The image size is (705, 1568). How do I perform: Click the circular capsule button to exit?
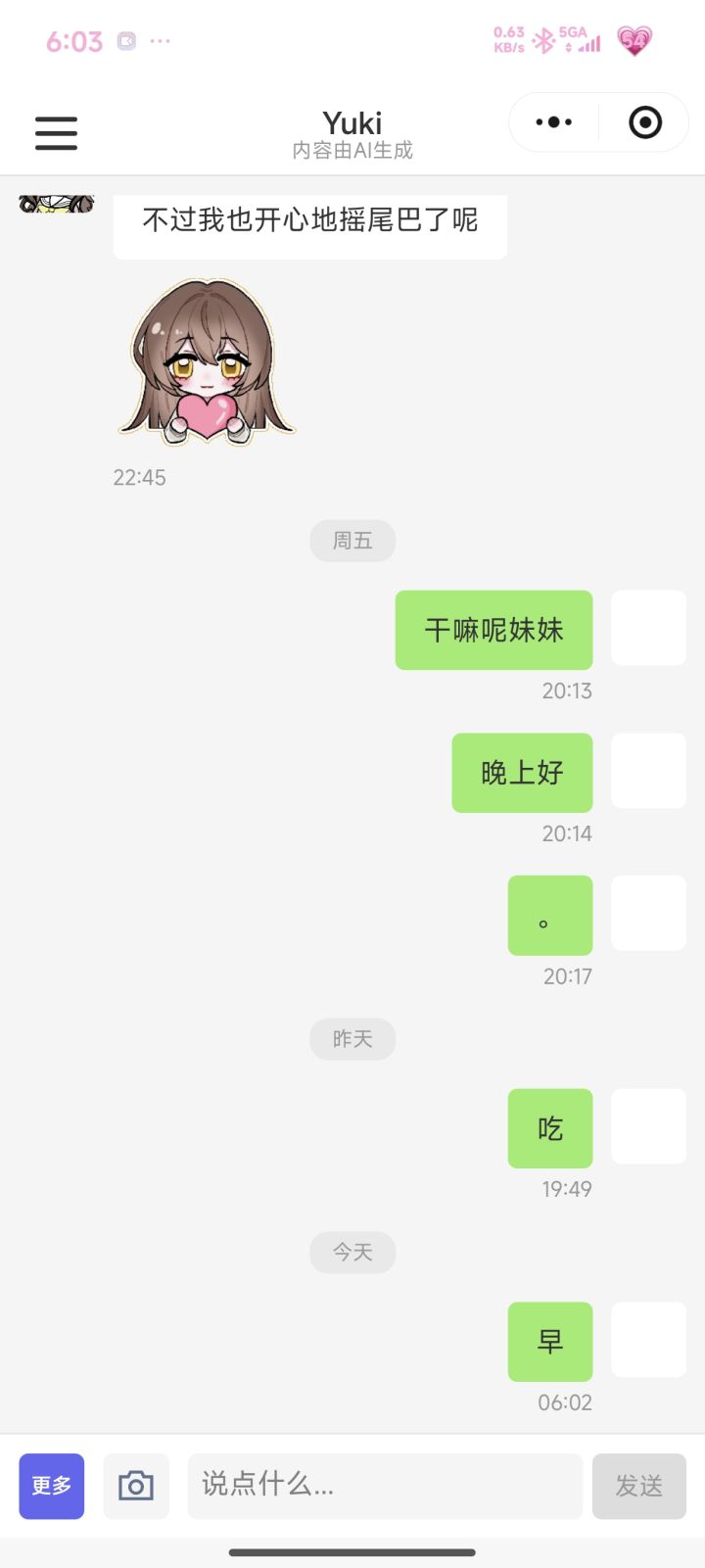point(643,121)
